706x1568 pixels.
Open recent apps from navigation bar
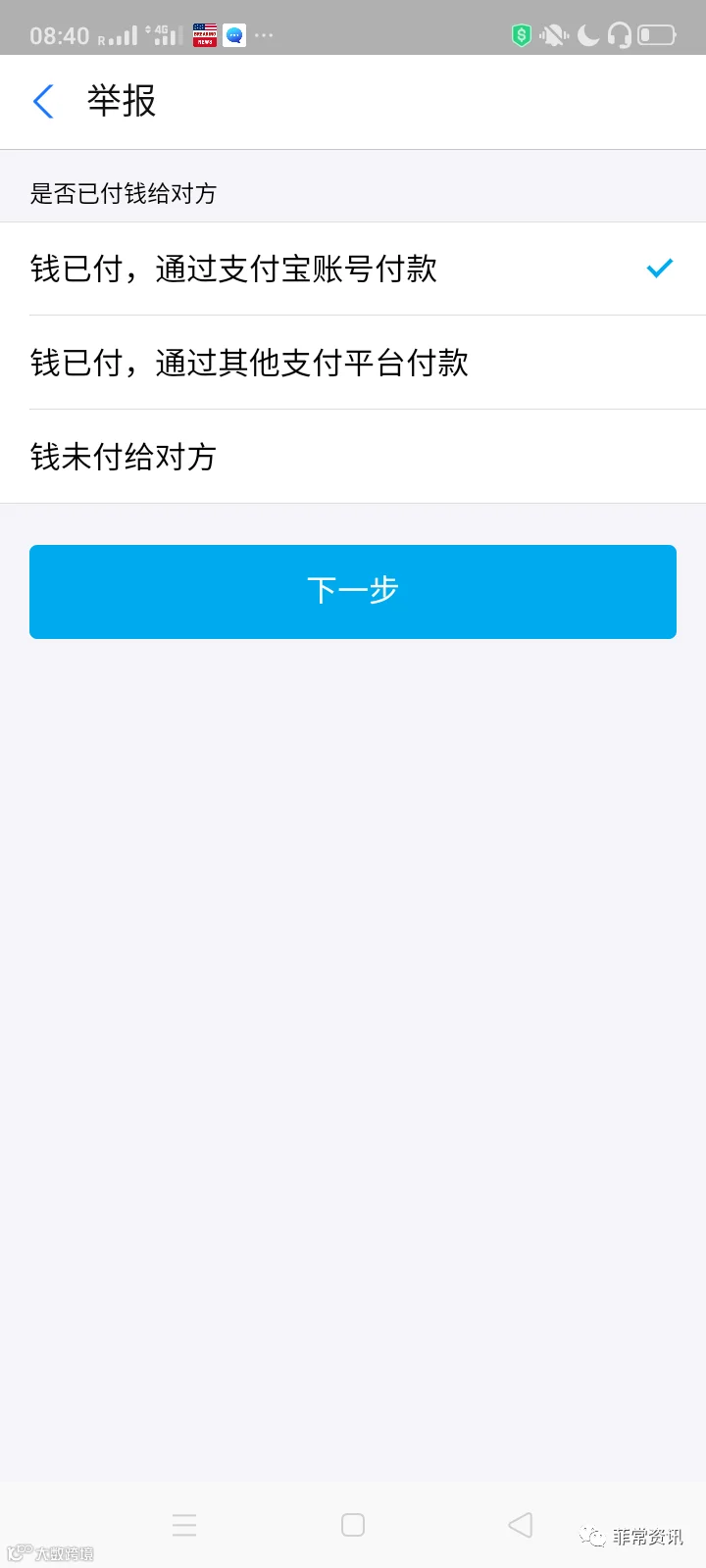pyautogui.click(x=184, y=1525)
